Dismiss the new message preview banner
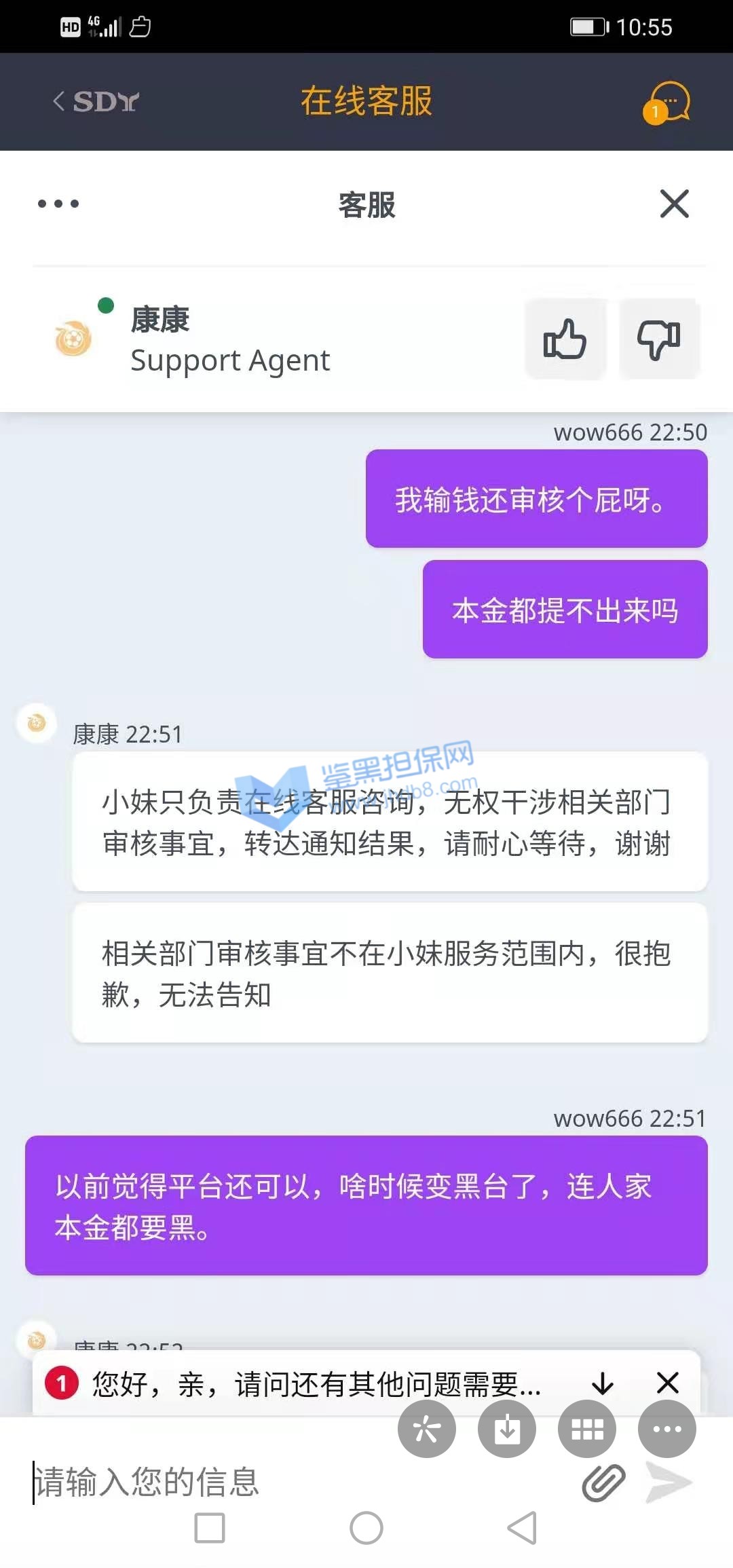 coord(668,1383)
